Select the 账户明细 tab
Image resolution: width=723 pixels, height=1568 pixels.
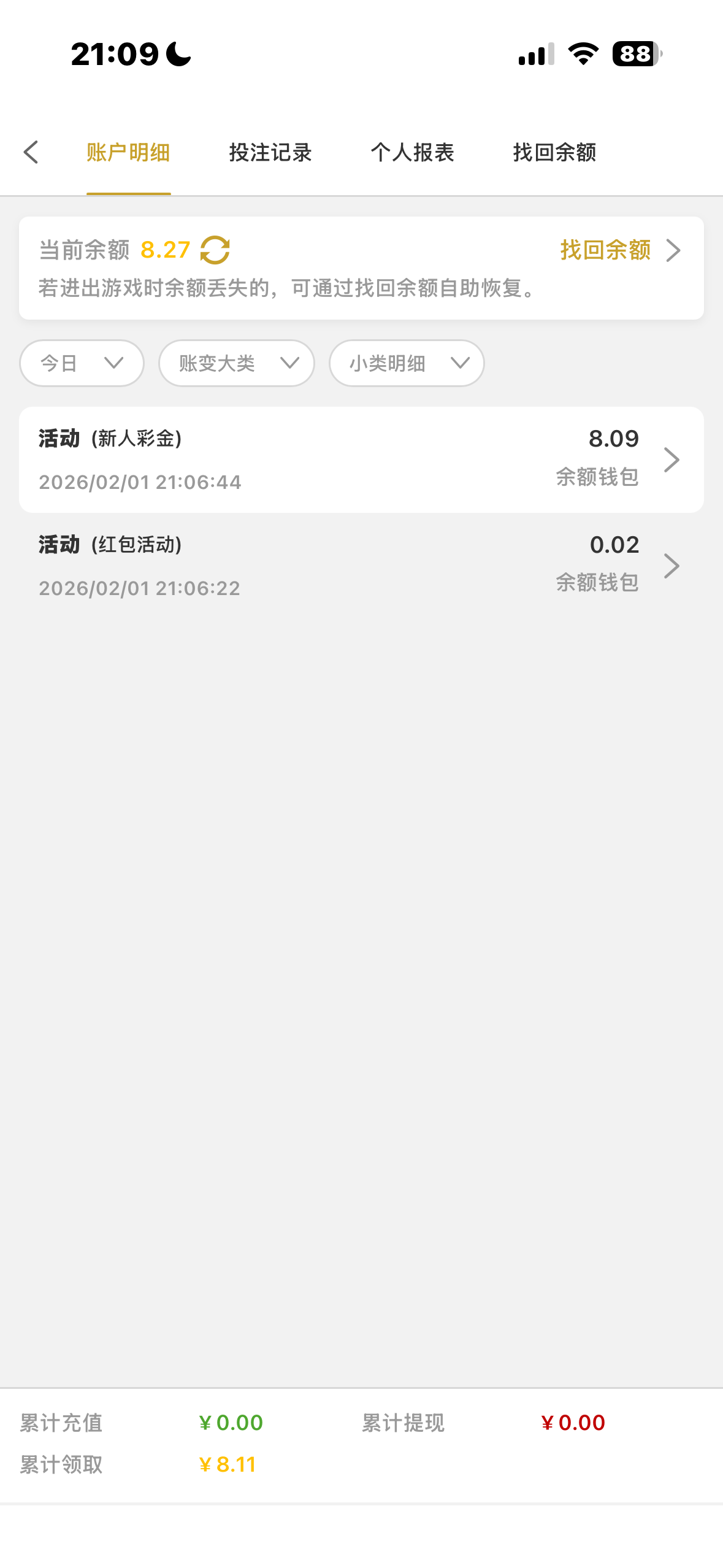click(128, 152)
